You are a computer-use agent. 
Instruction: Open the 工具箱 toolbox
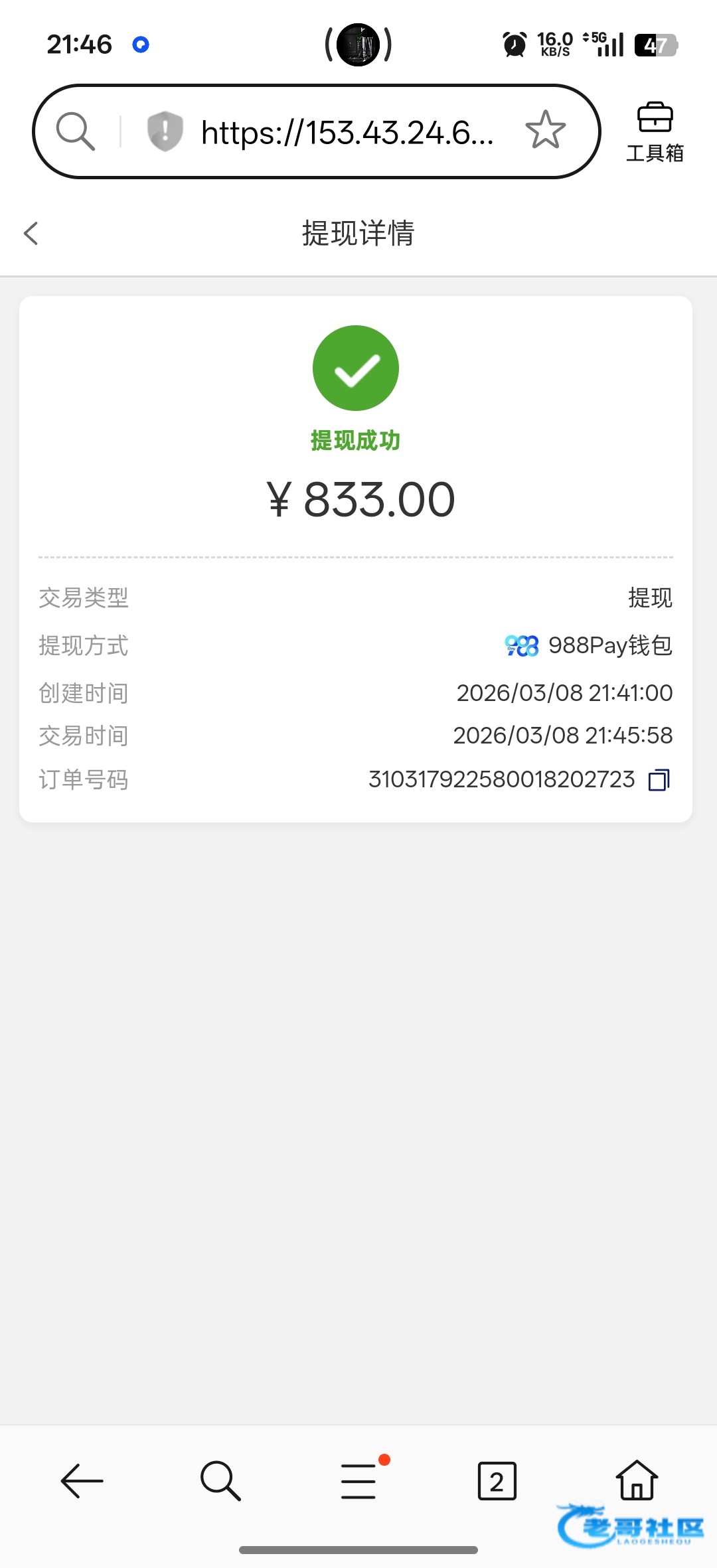click(x=655, y=132)
